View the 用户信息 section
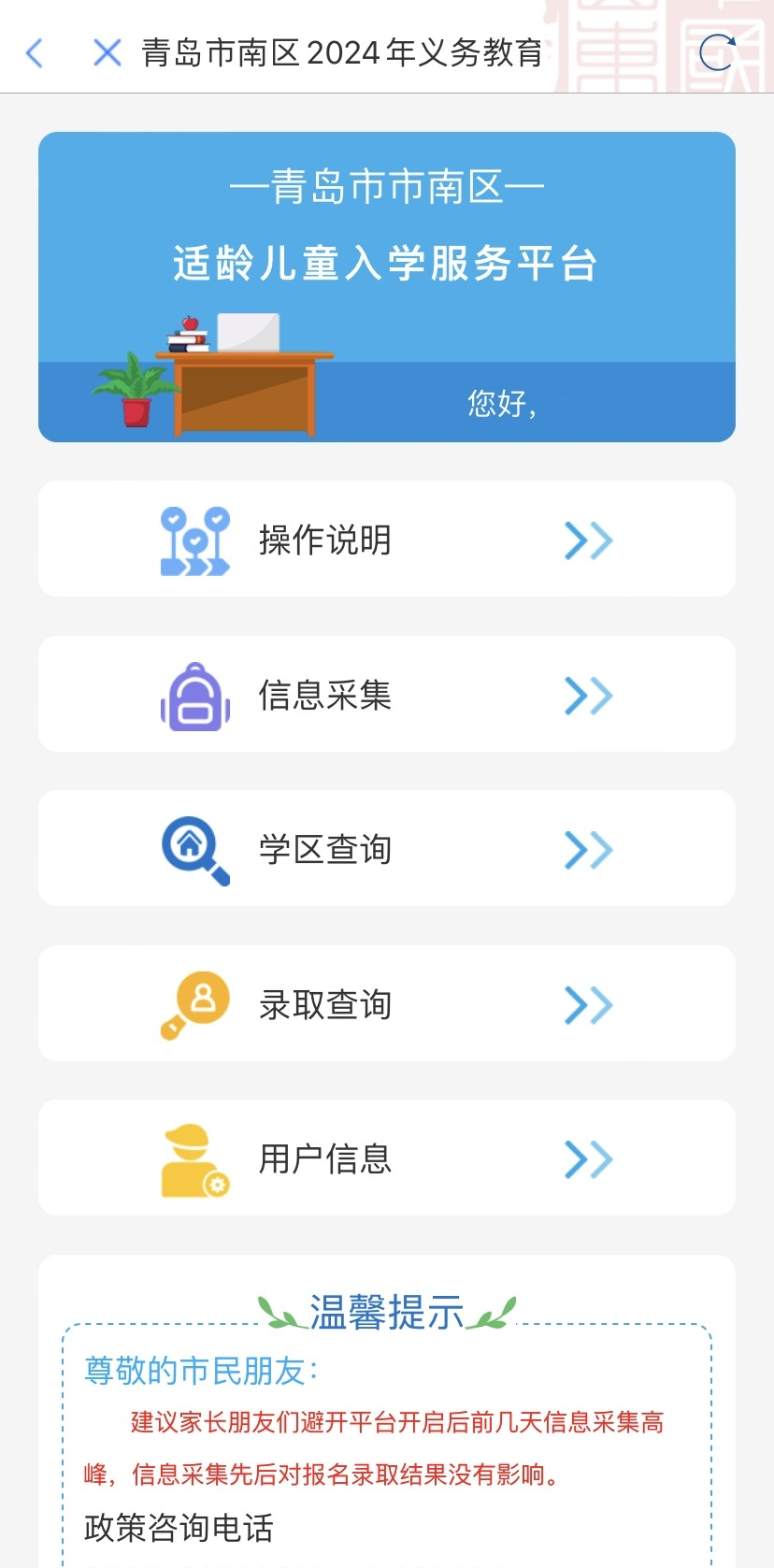Viewport: 774px width, 1568px height. (x=386, y=1158)
